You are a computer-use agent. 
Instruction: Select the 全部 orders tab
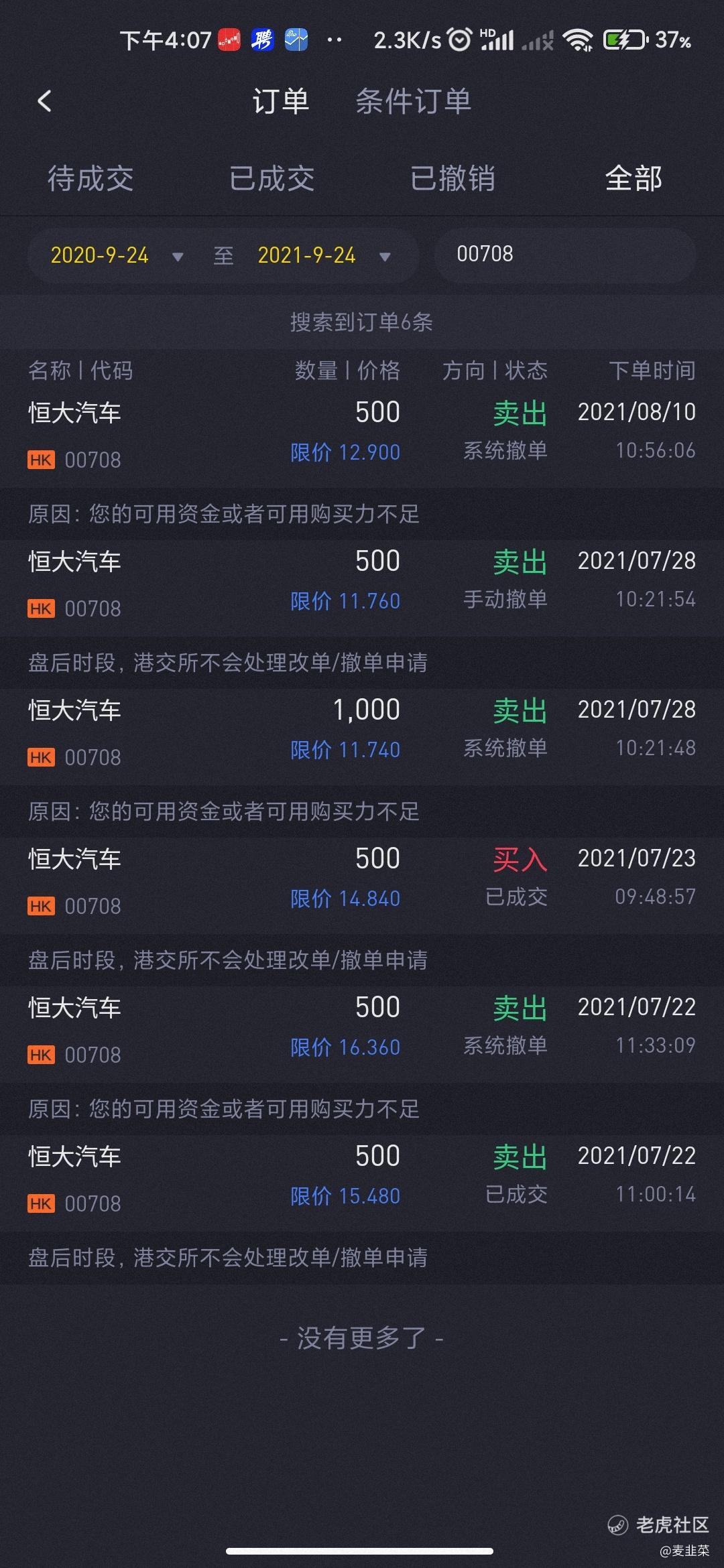coord(633,179)
